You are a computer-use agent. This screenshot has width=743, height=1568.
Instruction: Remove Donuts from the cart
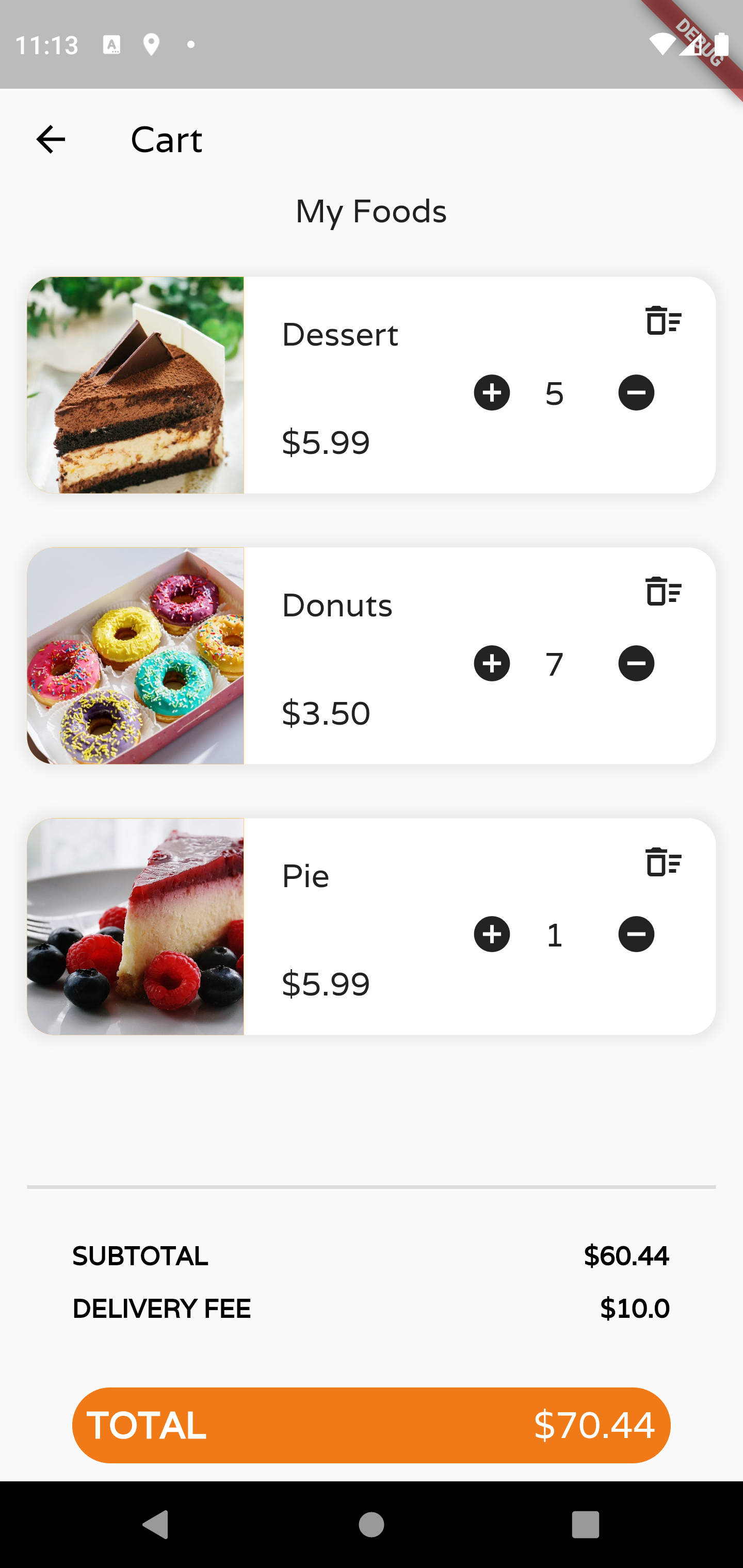(x=663, y=591)
